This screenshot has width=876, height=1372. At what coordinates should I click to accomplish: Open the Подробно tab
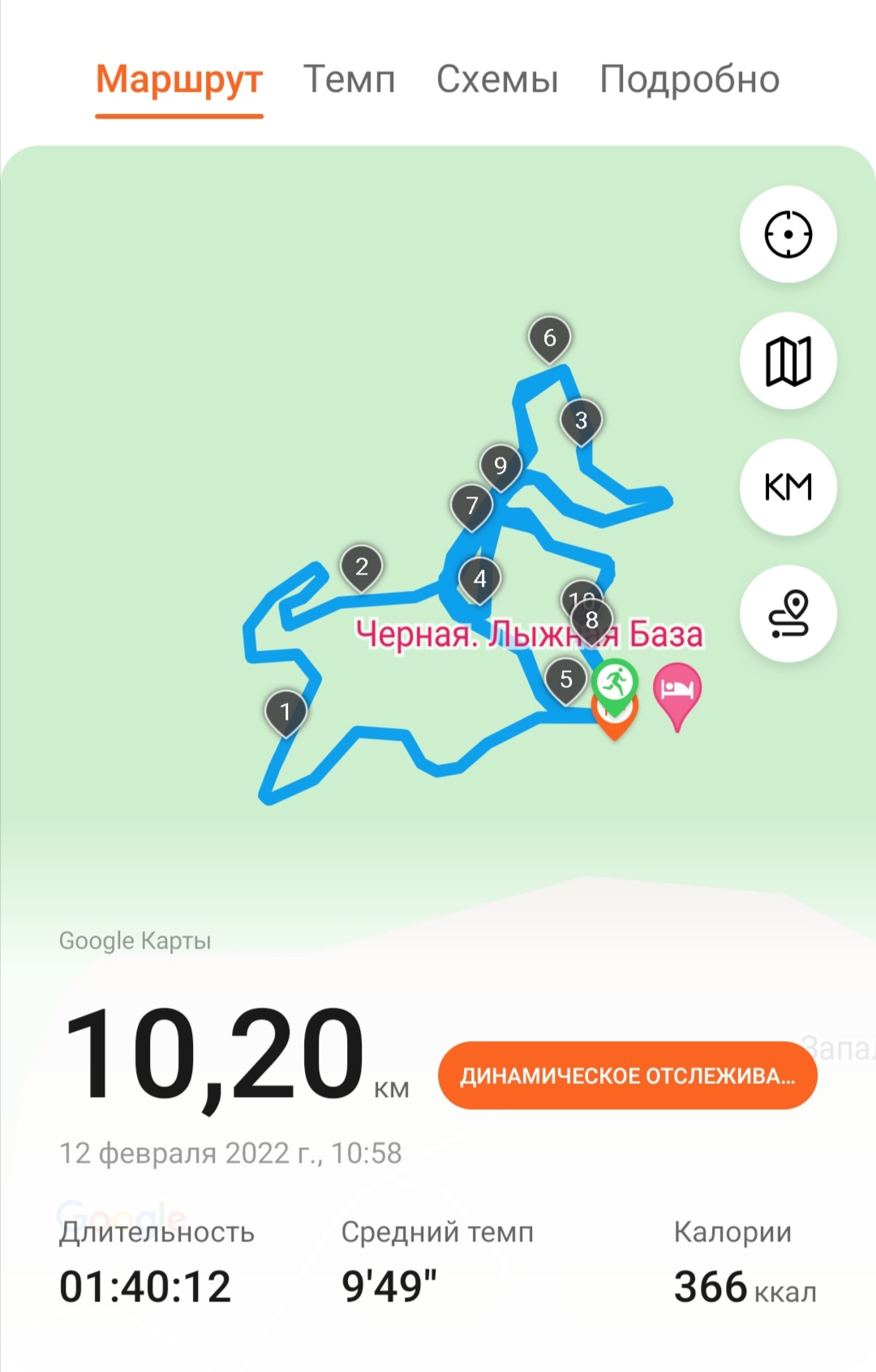coord(689,80)
